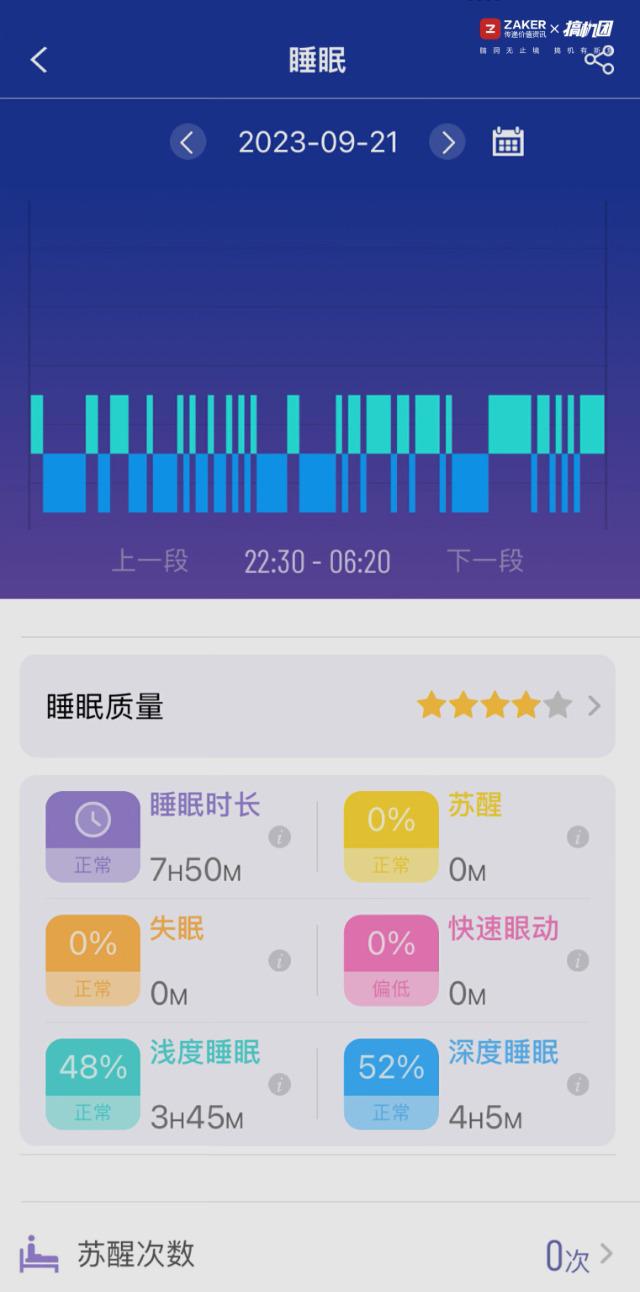Show info for 苏醒 awake time
640x1292 pixels.
[578, 837]
